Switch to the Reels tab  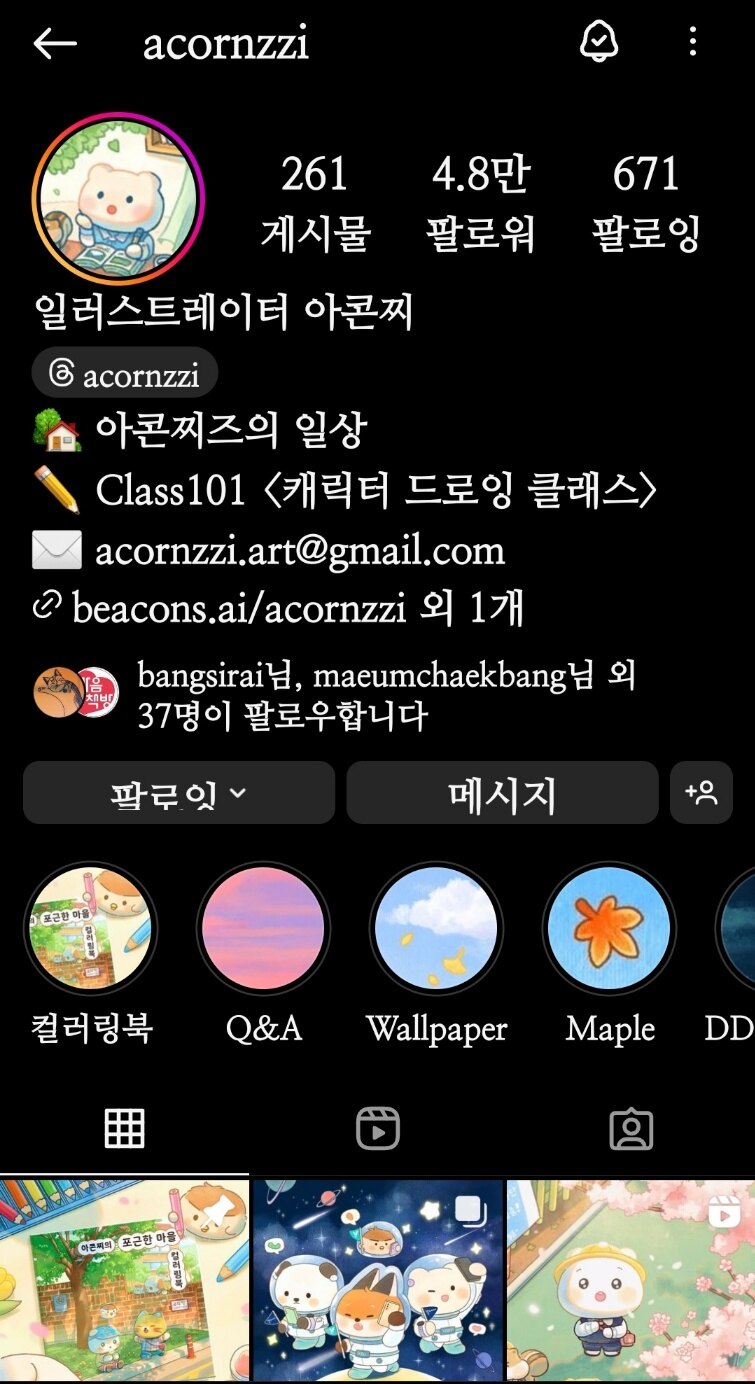(378, 1129)
